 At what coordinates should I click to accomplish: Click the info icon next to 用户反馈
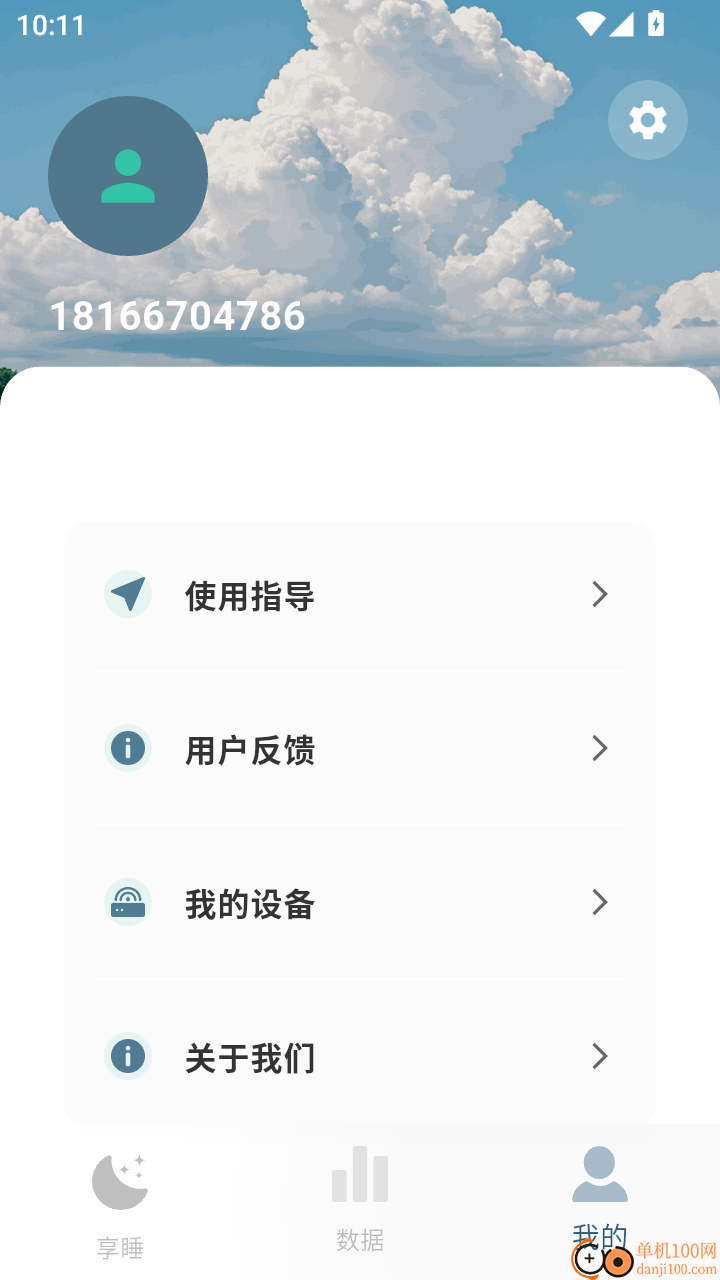[x=128, y=748]
